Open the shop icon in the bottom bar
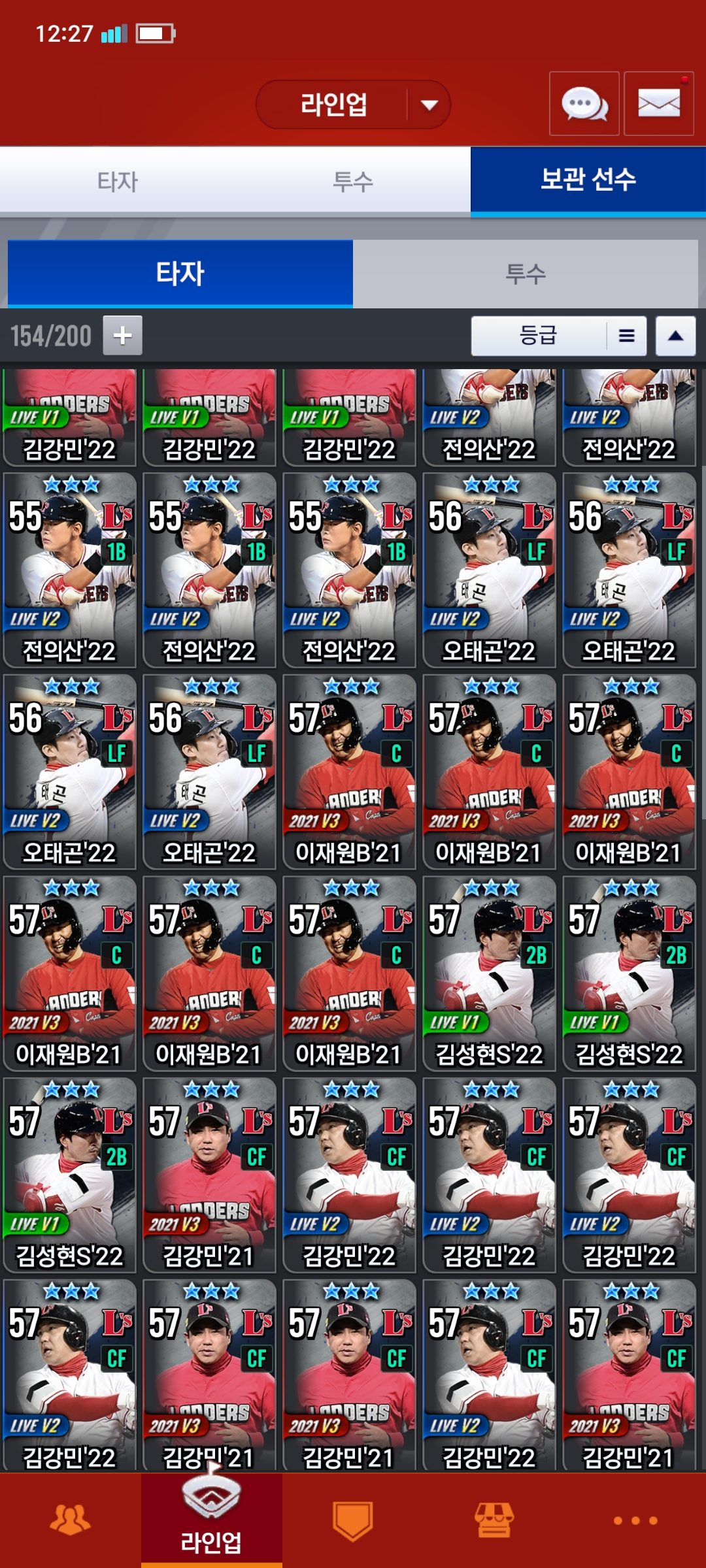This screenshot has width=706, height=1568. (x=494, y=1520)
